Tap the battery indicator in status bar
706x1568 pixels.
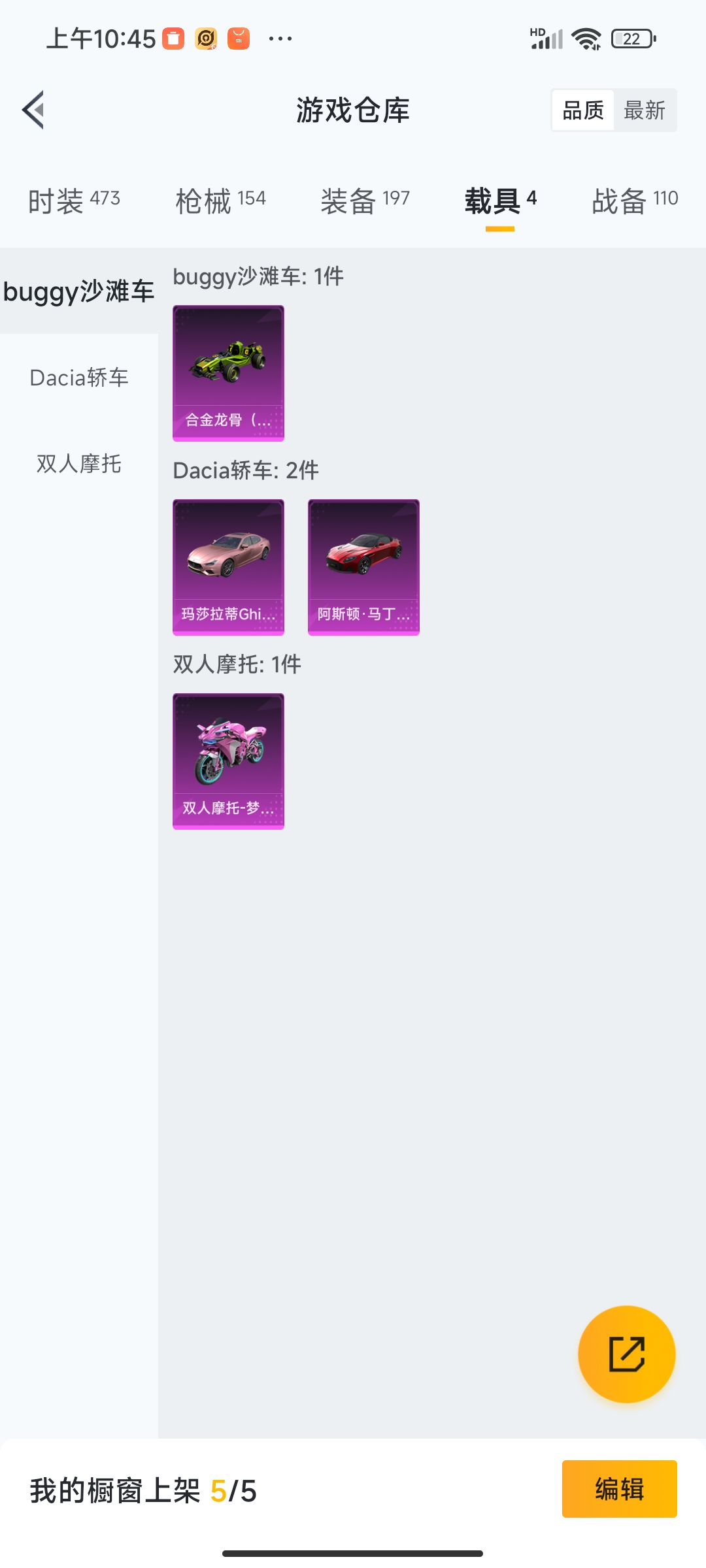pyautogui.click(x=630, y=39)
